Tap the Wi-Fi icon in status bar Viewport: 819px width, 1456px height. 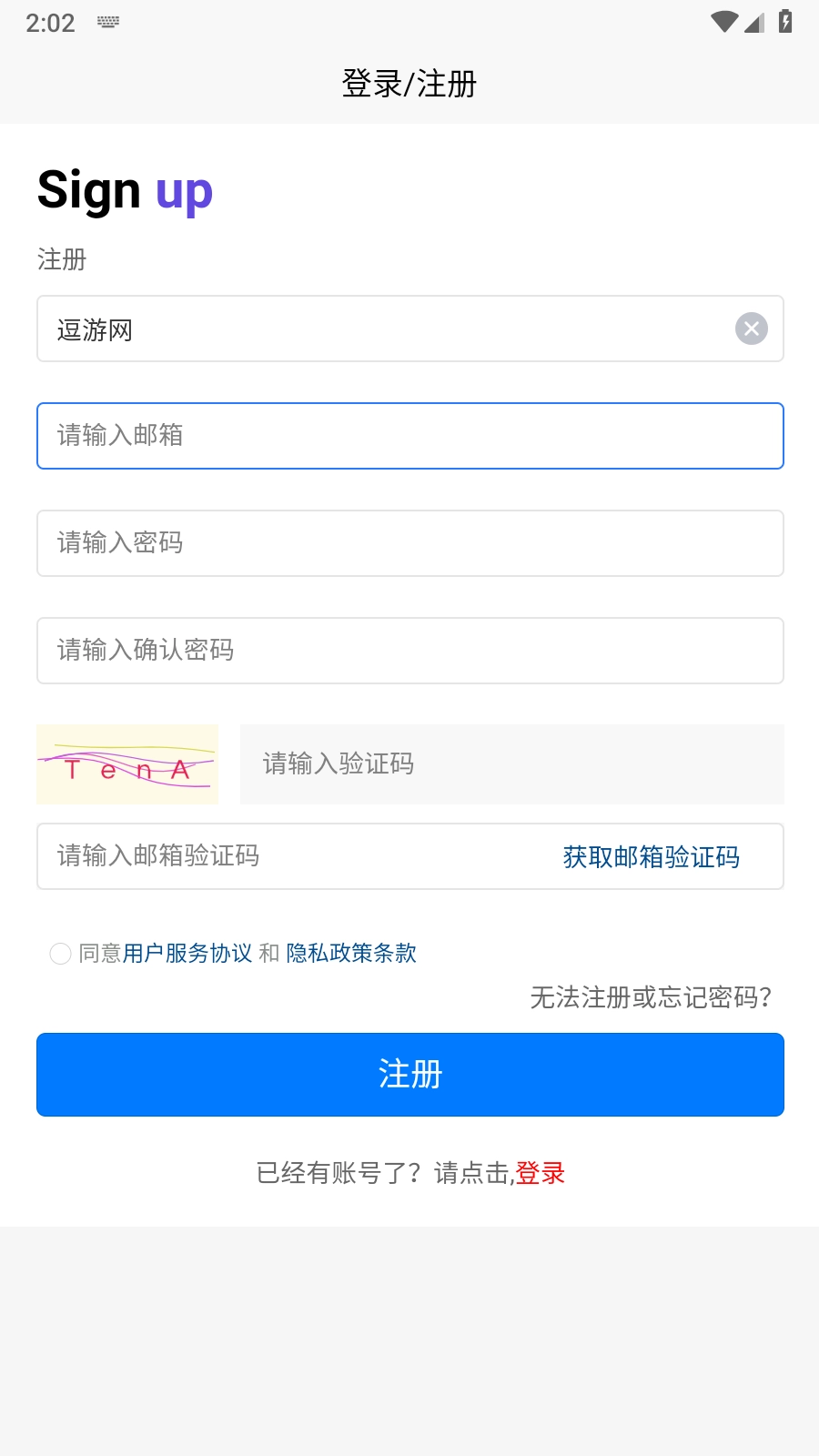tap(723, 22)
